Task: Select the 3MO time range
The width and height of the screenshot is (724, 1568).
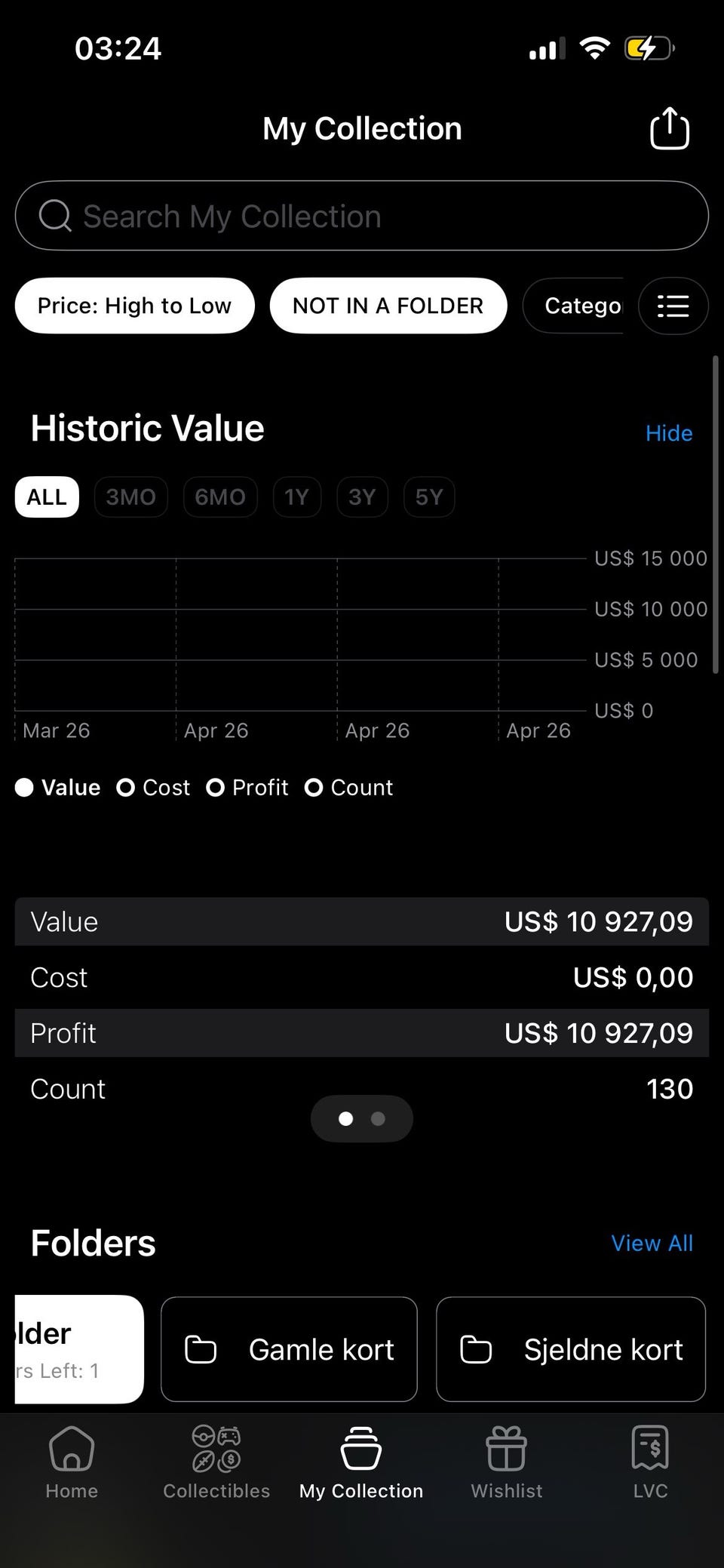Action: click(131, 497)
